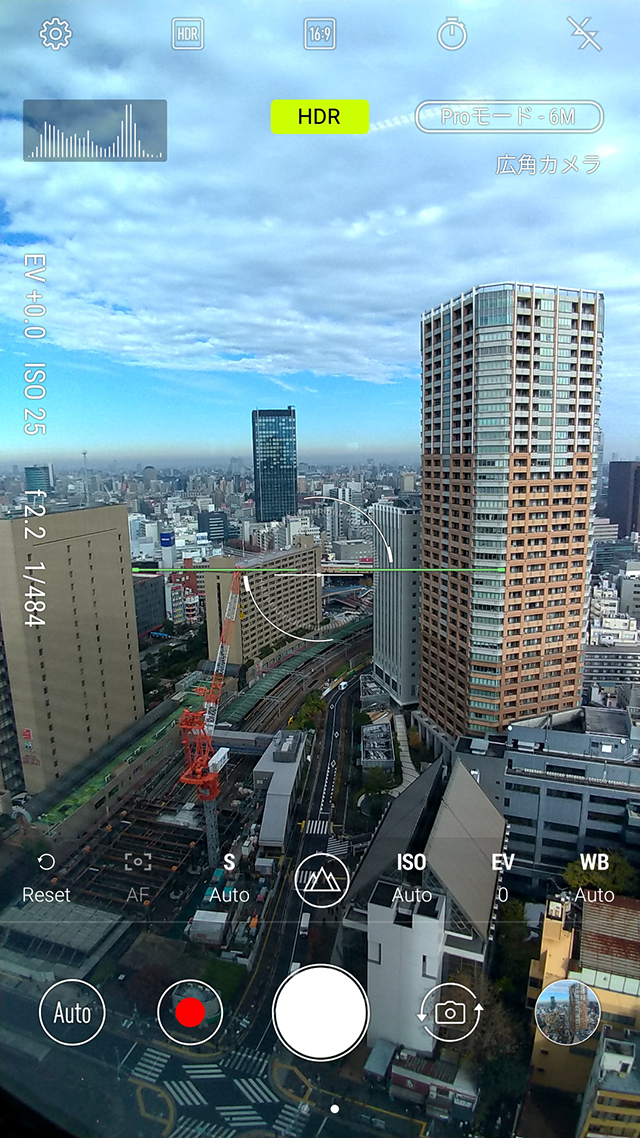The width and height of the screenshot is (640, 1138).
Task: Toggle the flash setting
Action: pyautogui.click(x=584, y=34)
